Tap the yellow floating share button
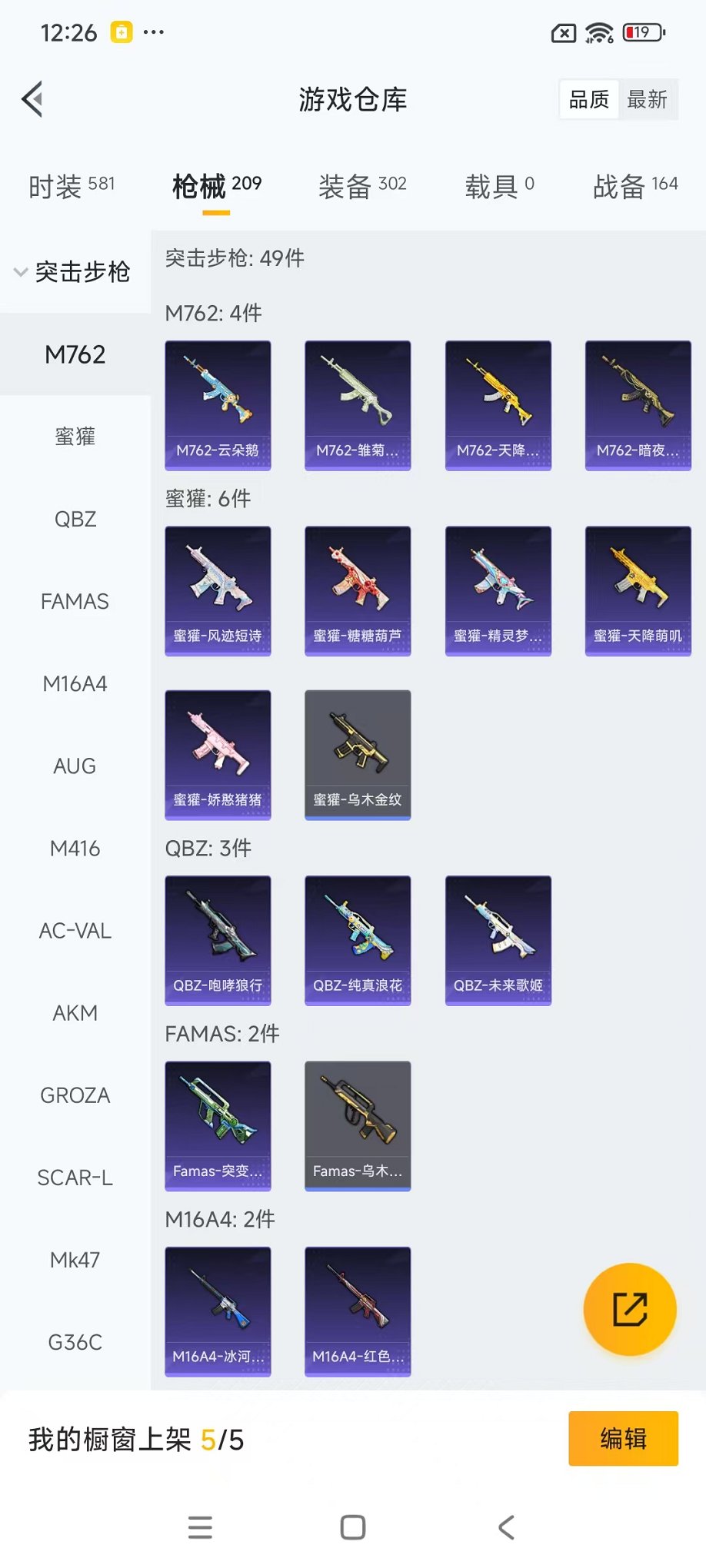Viewport: 706px width, 1568px height. pyautogui.click(x=630, y=1309)
